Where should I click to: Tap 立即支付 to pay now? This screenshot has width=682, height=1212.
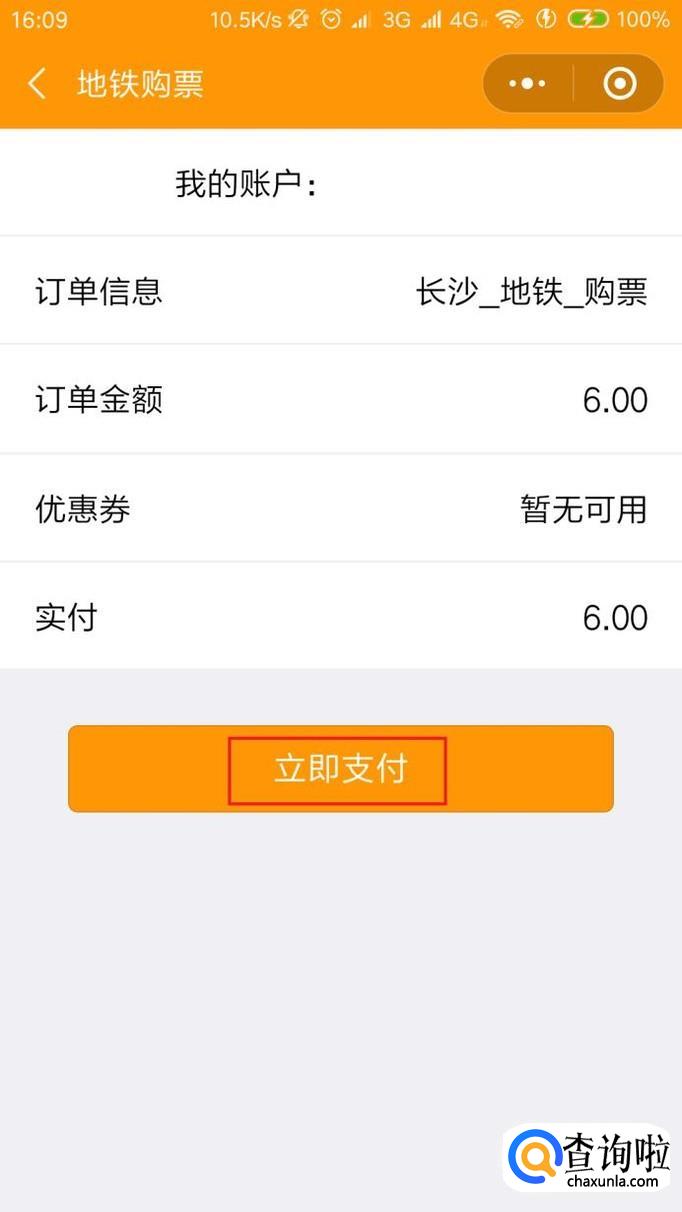point(340,769)
